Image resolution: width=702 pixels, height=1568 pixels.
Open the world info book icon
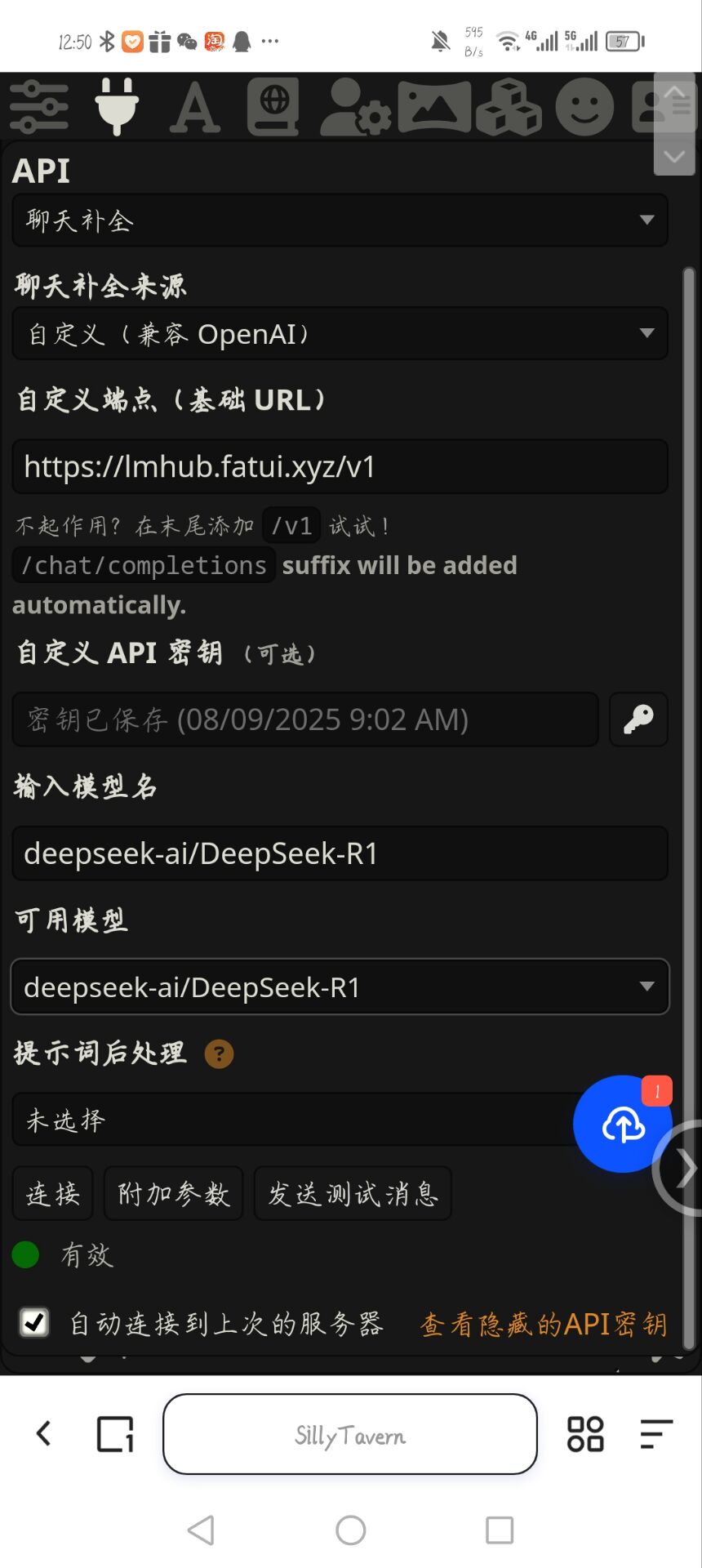pos(273,107)
